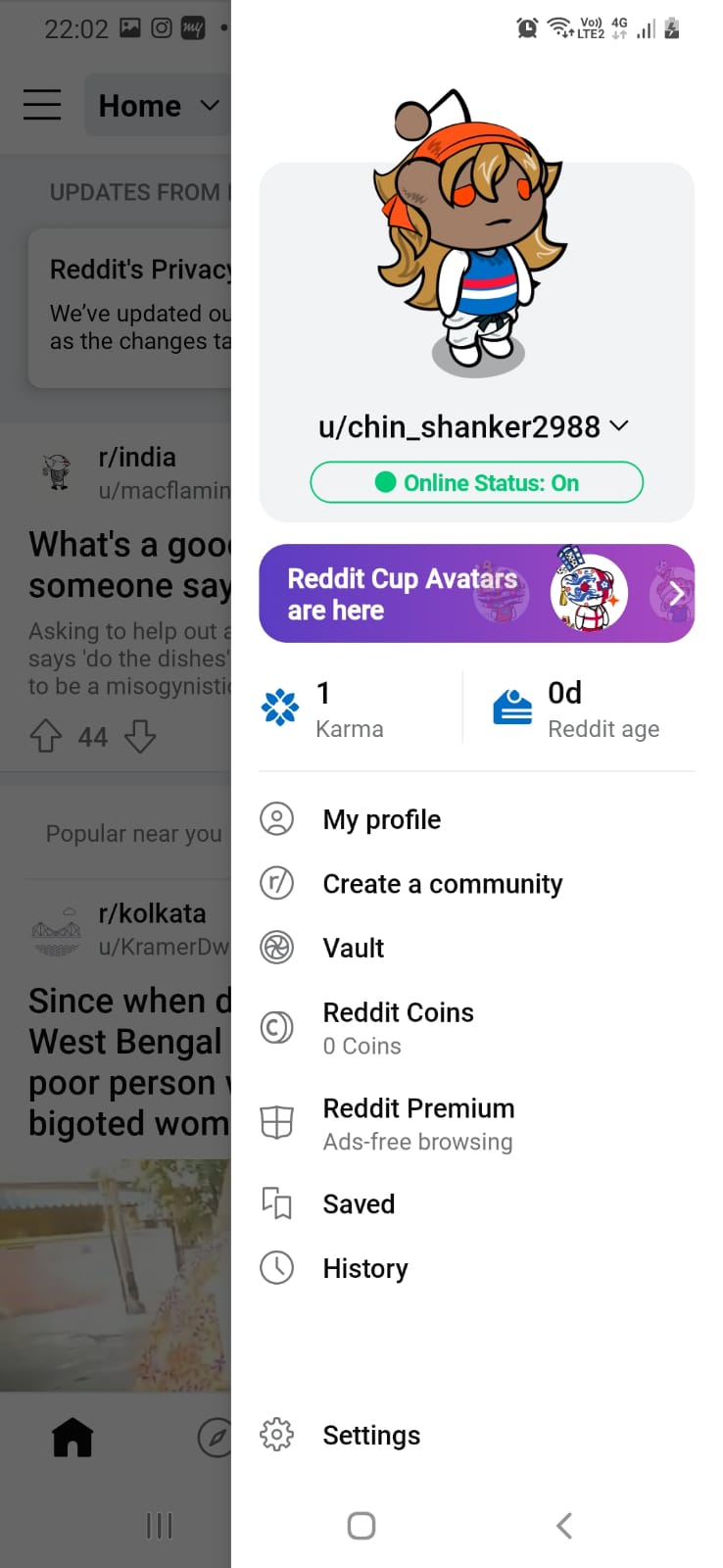Image resolution: width=723 pixels, height=1568 pixels.
Task: View Reddit age details
Action: click(x=578, y=710)
